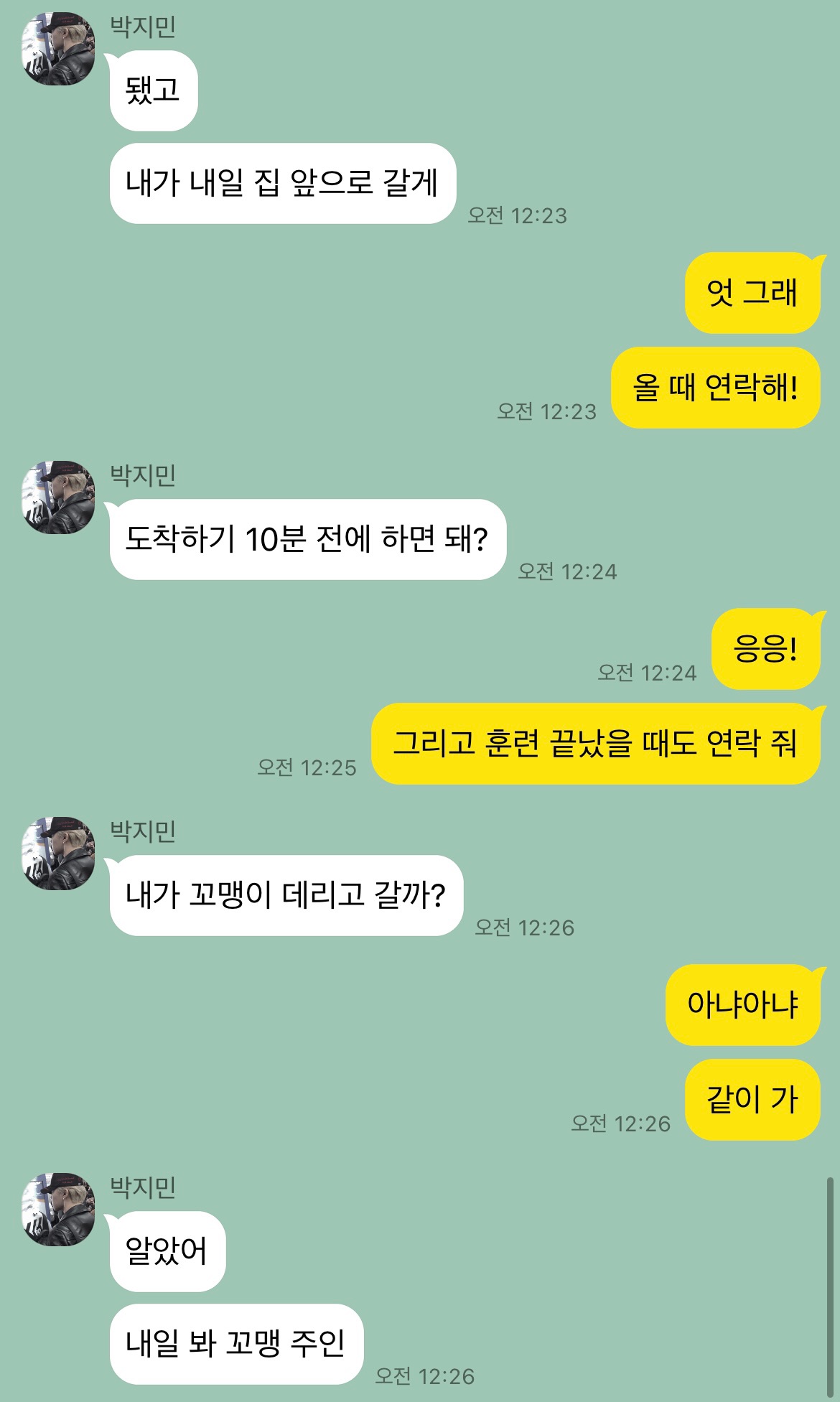Tap 박지민's avatar next to 도착하기 10분 전에 message
This screenshot has height=1402, width=840.
58,497
